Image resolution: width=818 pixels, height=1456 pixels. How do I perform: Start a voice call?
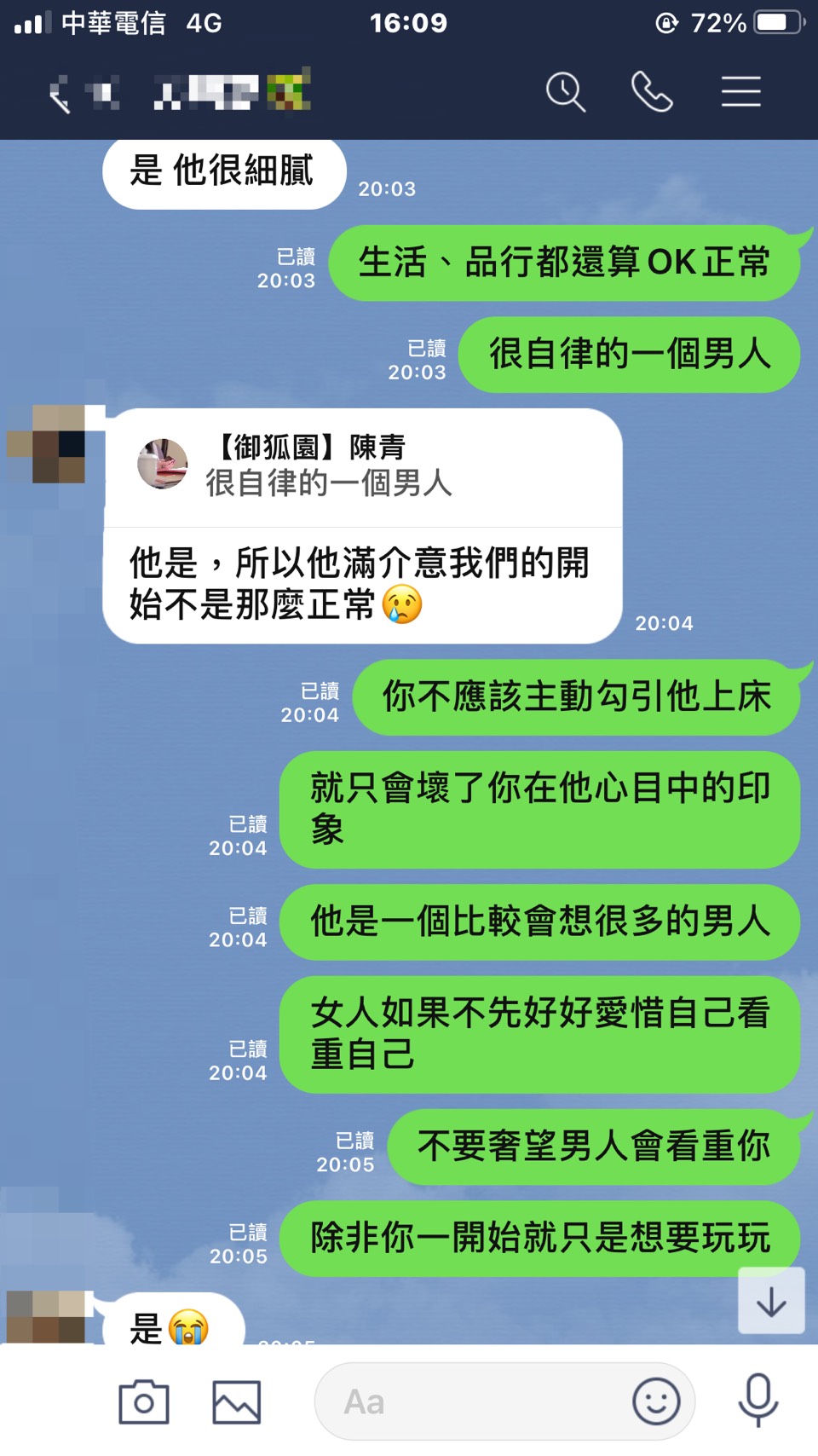point(652,92)
